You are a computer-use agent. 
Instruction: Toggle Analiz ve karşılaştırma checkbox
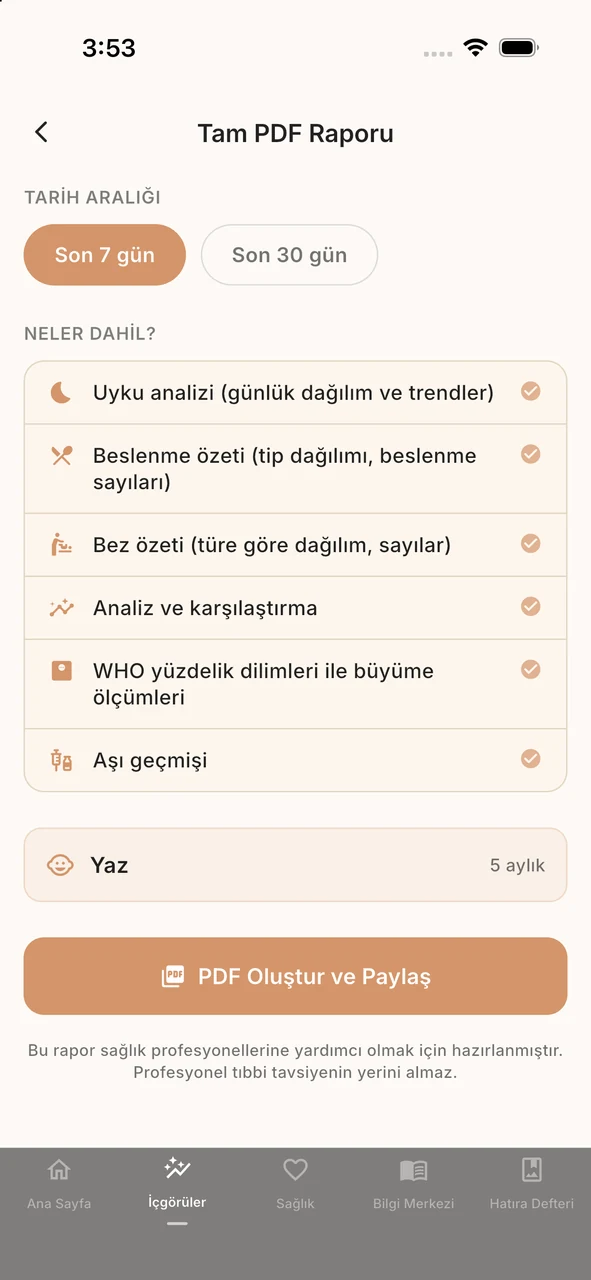pos(531,607)
